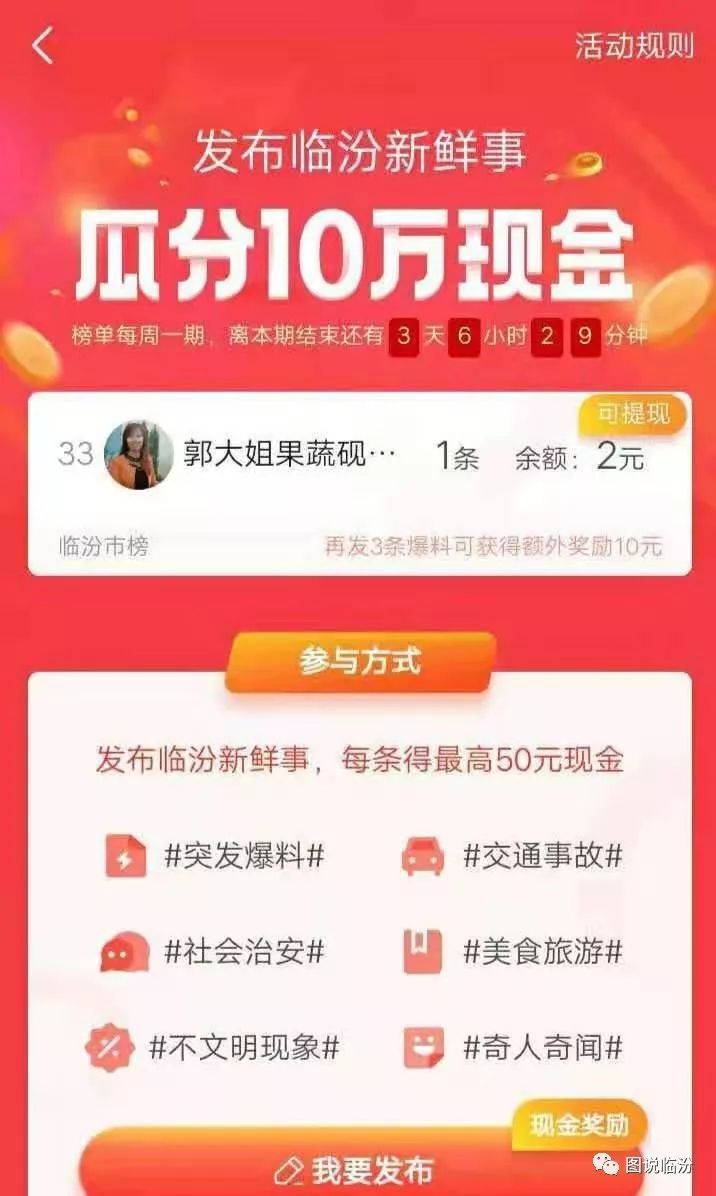Select the #突发爆料# topic
716x1196 pixels.
(215, 856)
